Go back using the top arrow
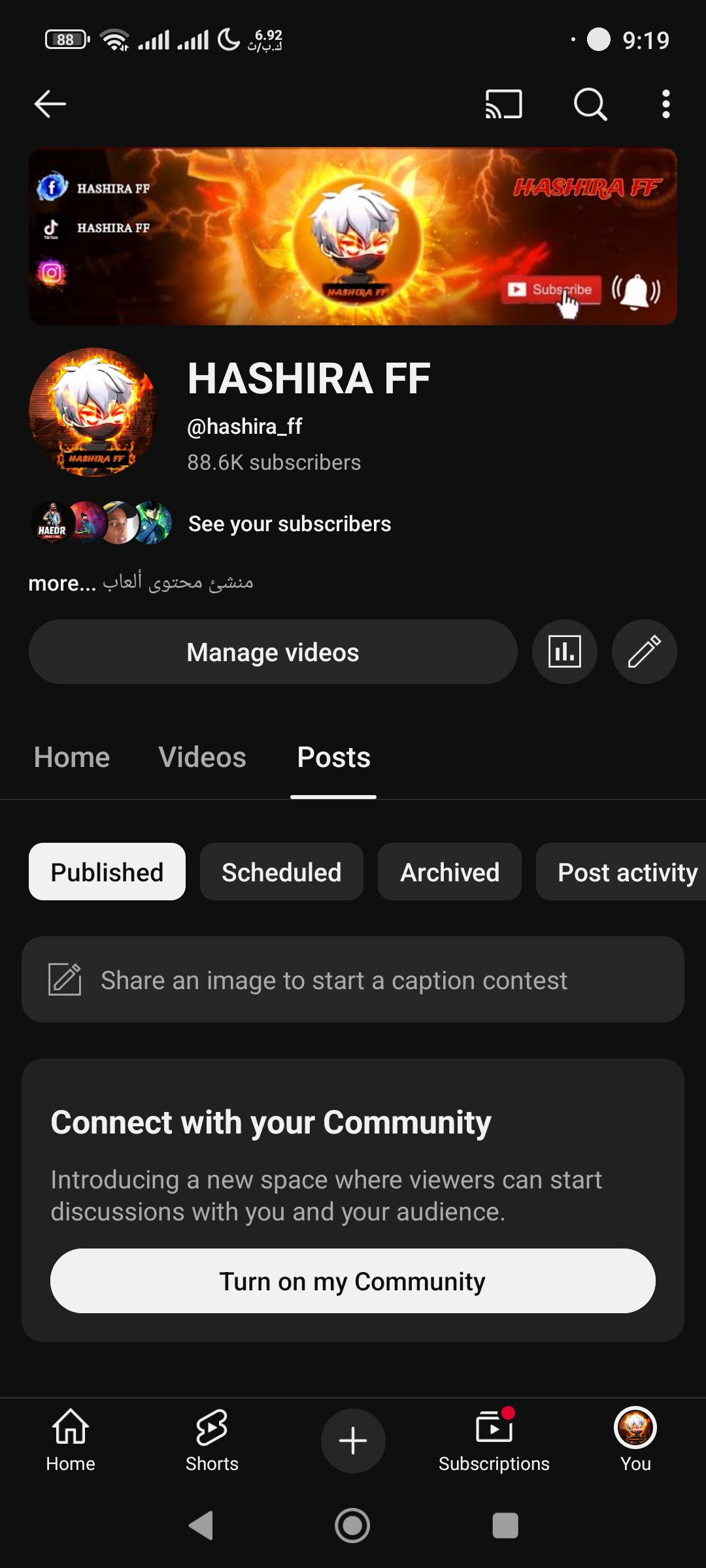The image size is (706, 1568). pyautogui.click(x=50, y=104)
